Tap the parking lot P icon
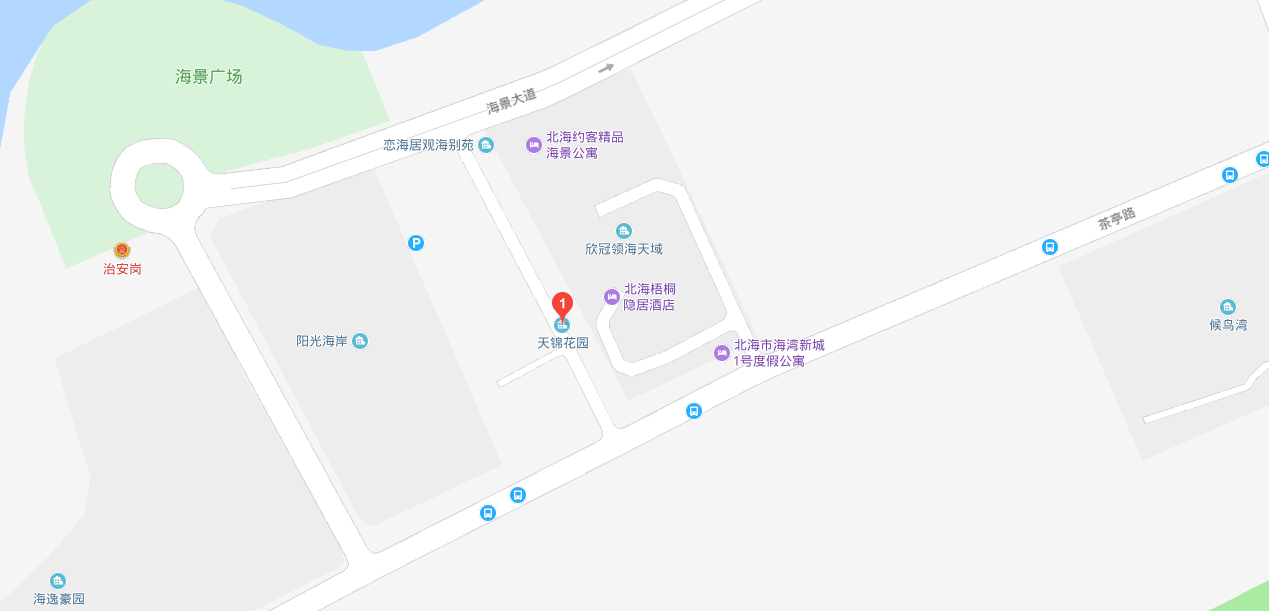This screenshot has height=611, width=1269. point(416,242)
